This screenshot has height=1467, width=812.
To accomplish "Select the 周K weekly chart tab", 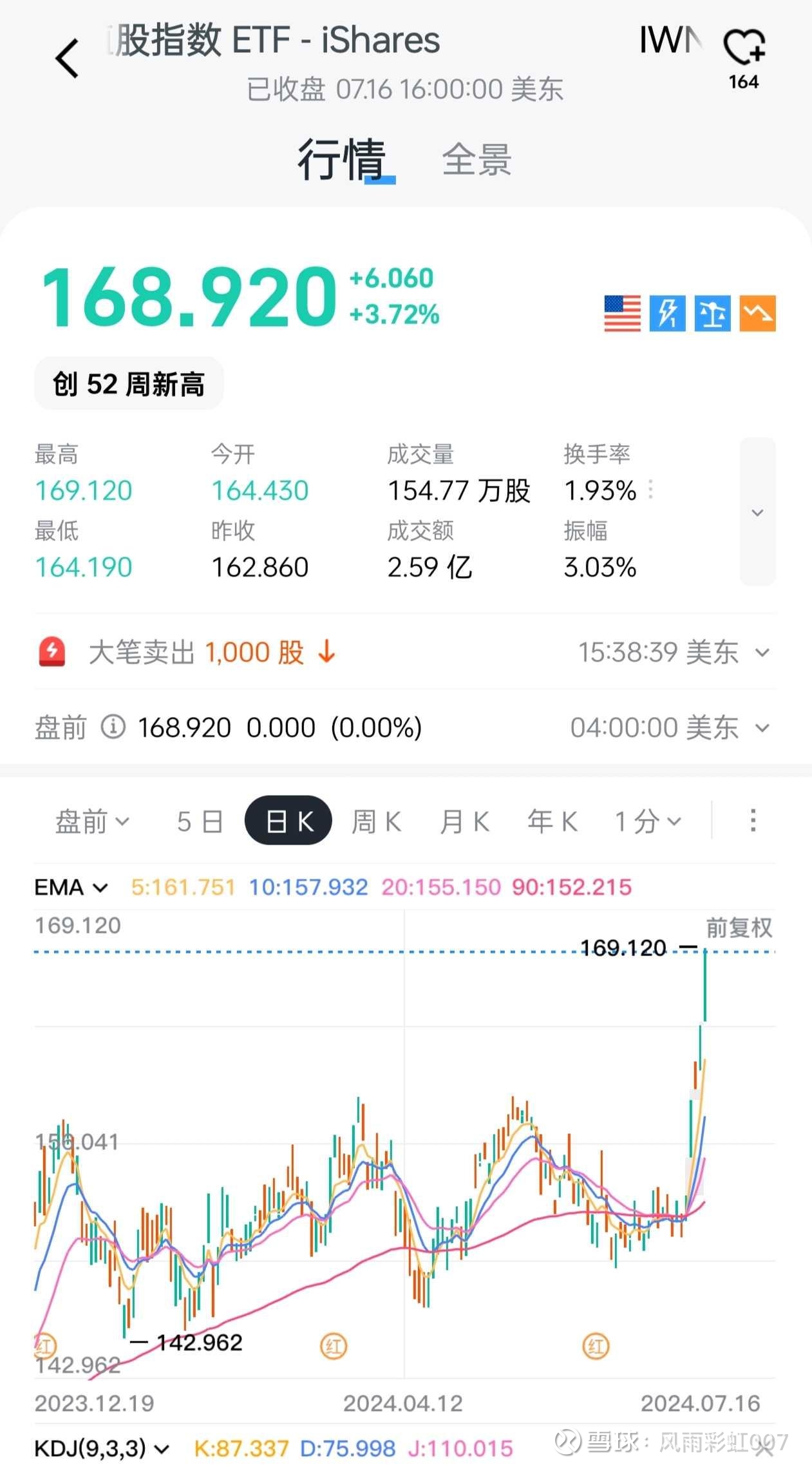I will point(376,821).
